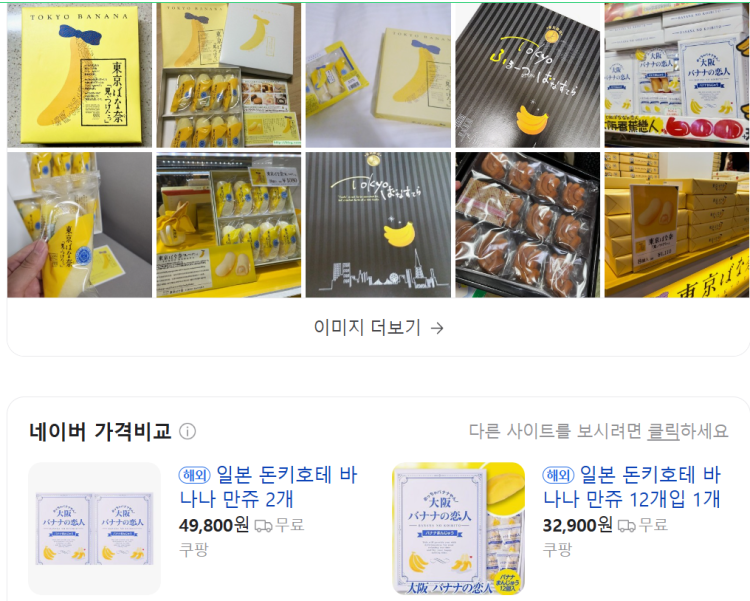
Task: Open the black Tokyo Banana striped box image
Action: pos(527,75)
